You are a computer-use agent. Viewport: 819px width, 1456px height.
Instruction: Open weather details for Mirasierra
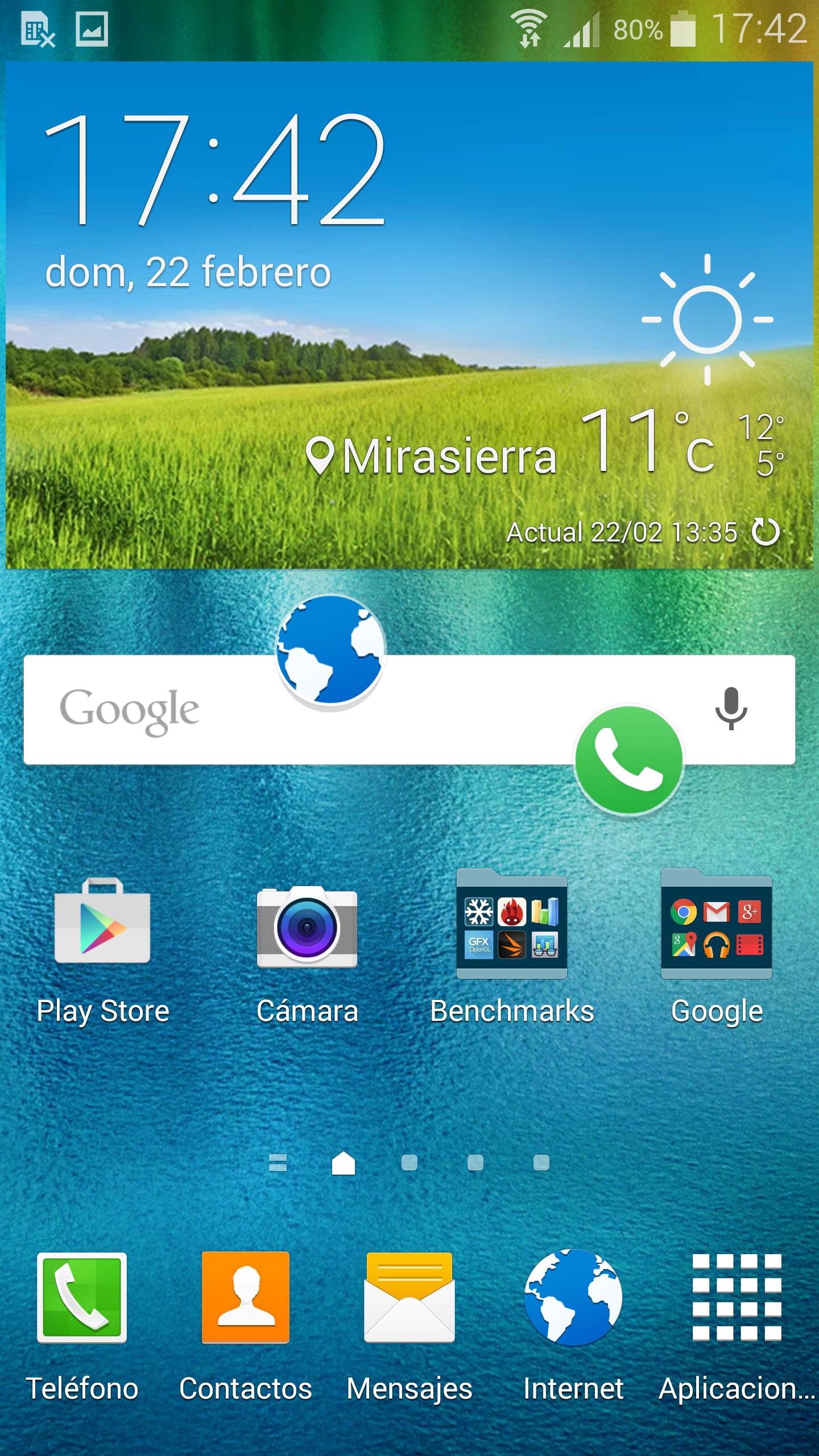449,456
